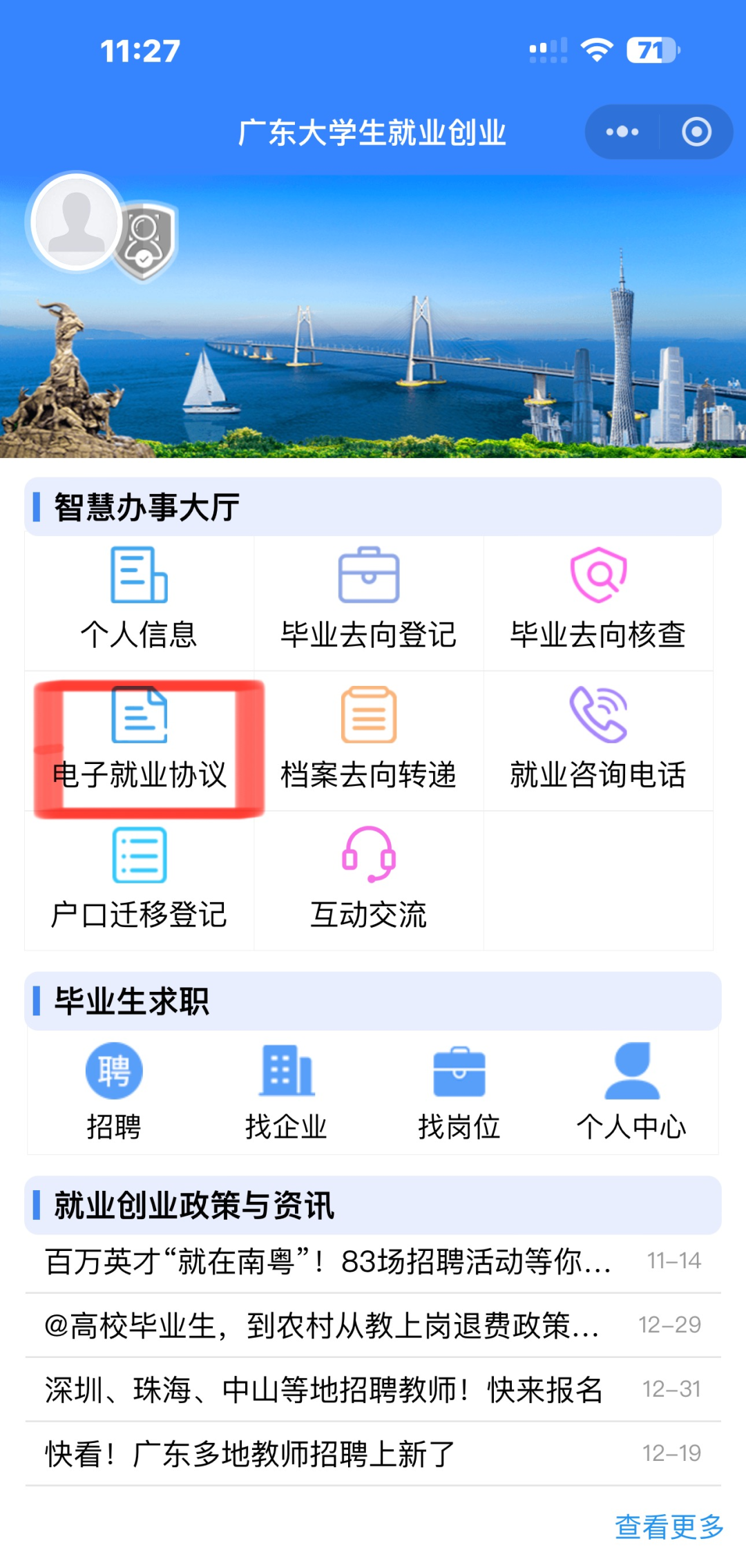
Task: Open the @高校毕业生 rural teaching article
Action: tap(322, 1326)
